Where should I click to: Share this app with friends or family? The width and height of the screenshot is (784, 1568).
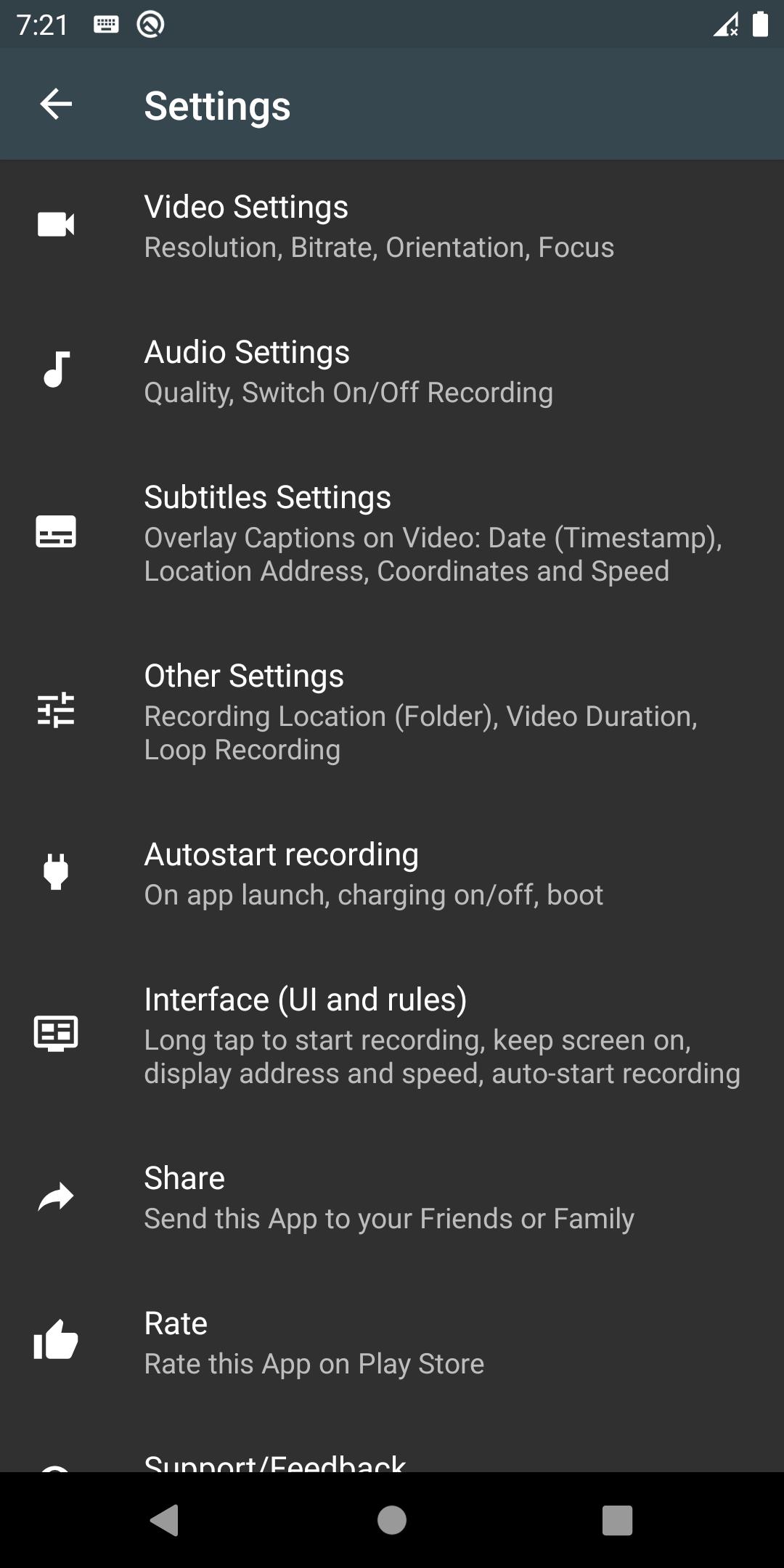(392, 1197)
